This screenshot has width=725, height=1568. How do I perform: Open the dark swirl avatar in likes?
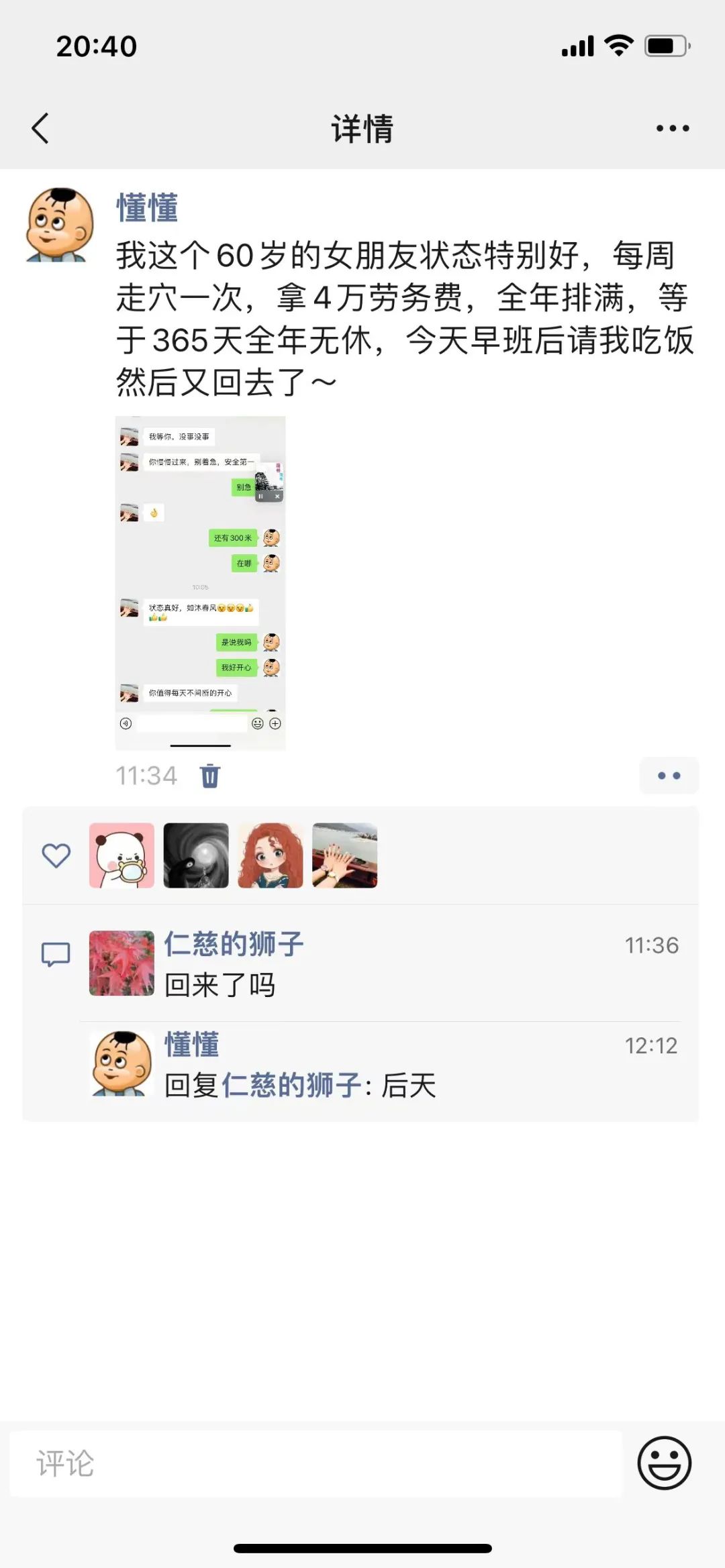pyautogui.click(x=196, y=855)
